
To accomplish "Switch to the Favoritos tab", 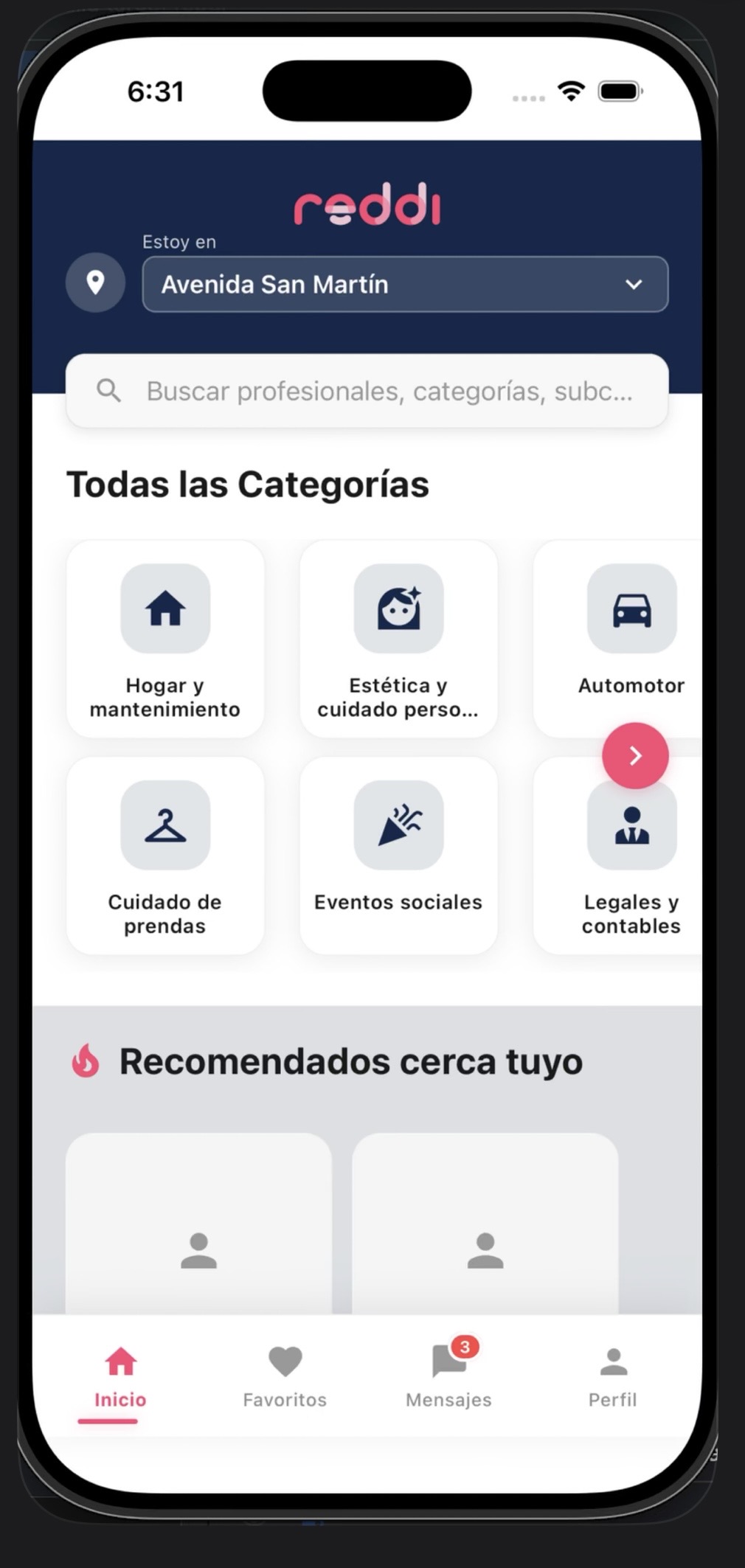I will pyautogui.click(x=285, y=1376).
